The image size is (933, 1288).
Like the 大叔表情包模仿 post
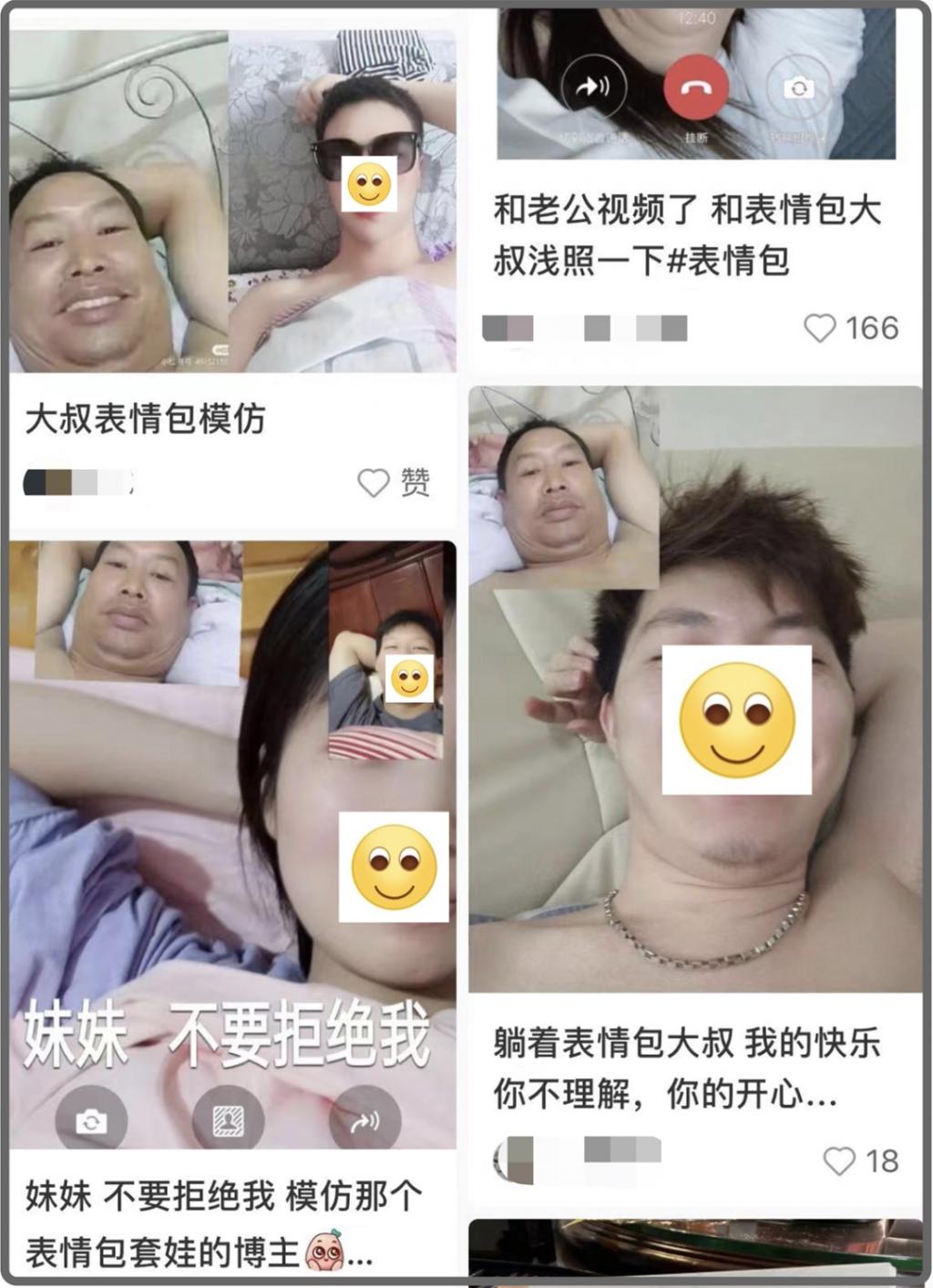click(374, 482)
